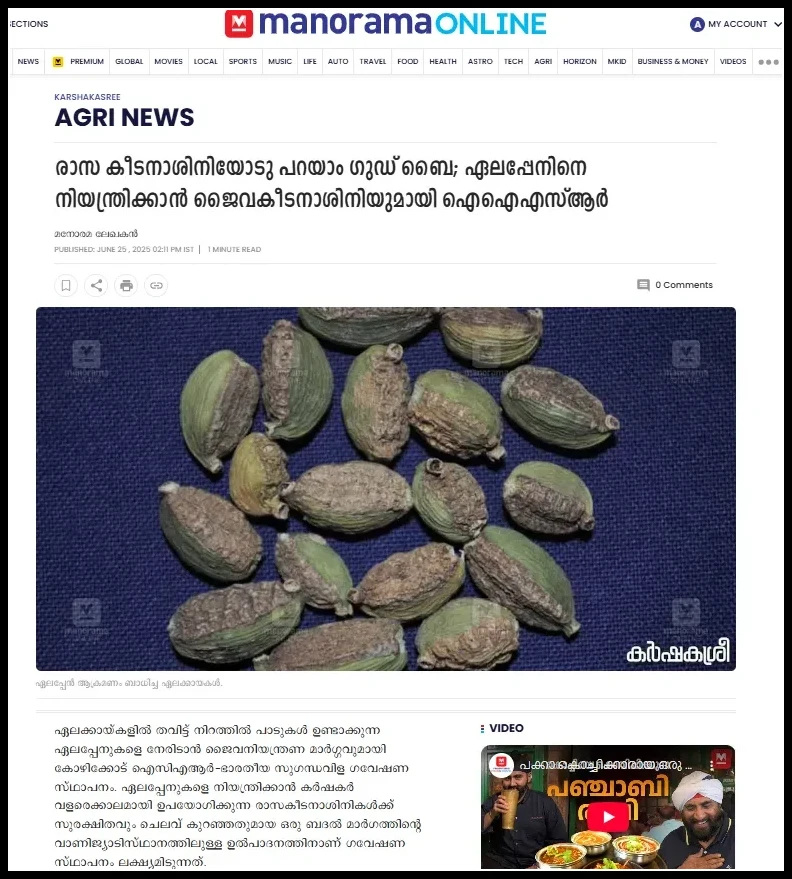792x879 pixels.
Task: Select the Sports tab
Action: [x=242, y=62]
